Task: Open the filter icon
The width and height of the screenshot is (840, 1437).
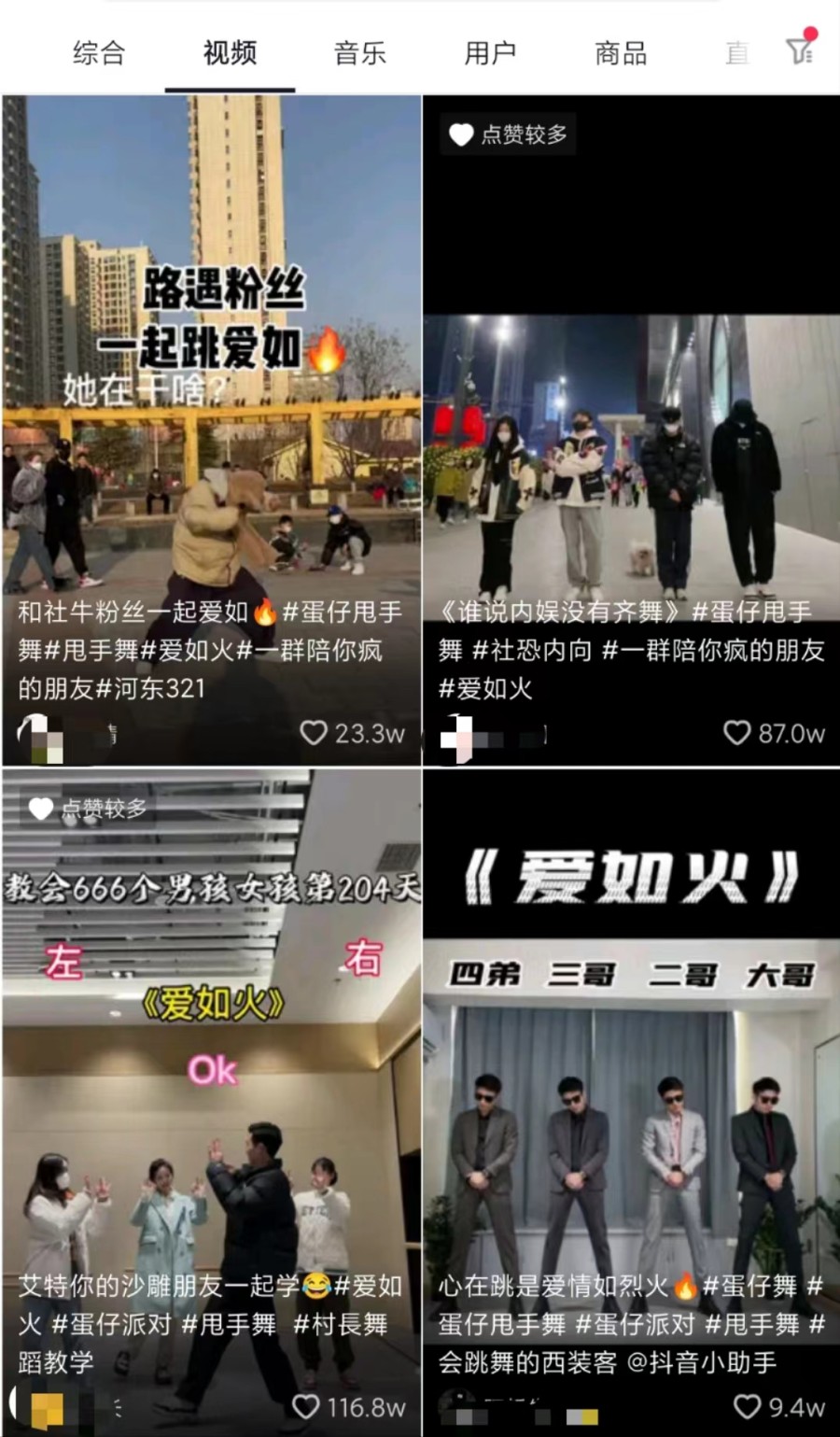Action: point(800,49)
